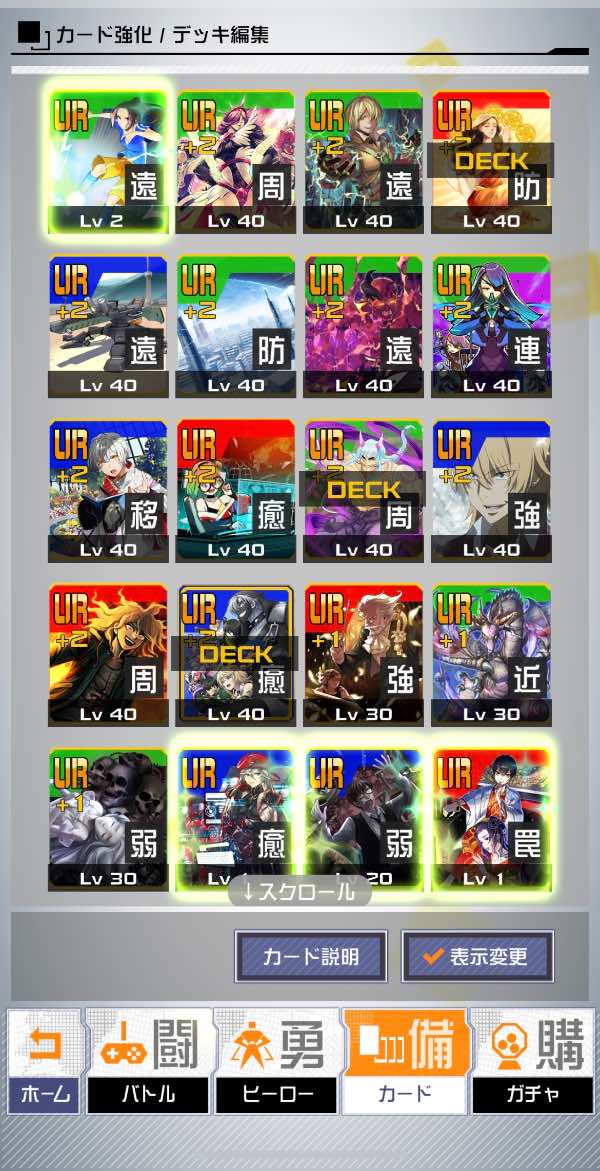
Task: Open the 移 card
Action: click(x=108, y=489)
